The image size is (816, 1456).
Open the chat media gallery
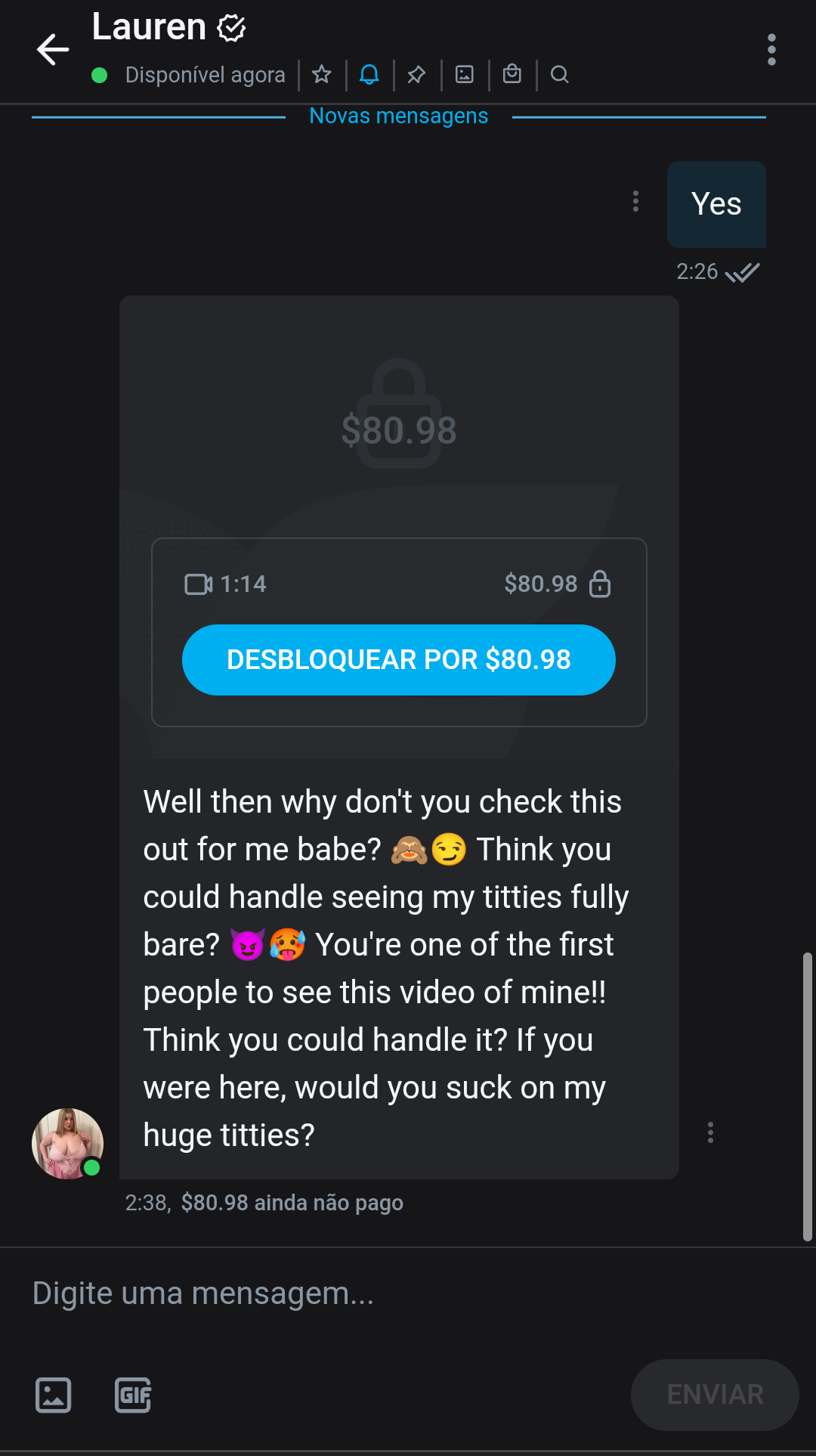(x=465, y=74)
